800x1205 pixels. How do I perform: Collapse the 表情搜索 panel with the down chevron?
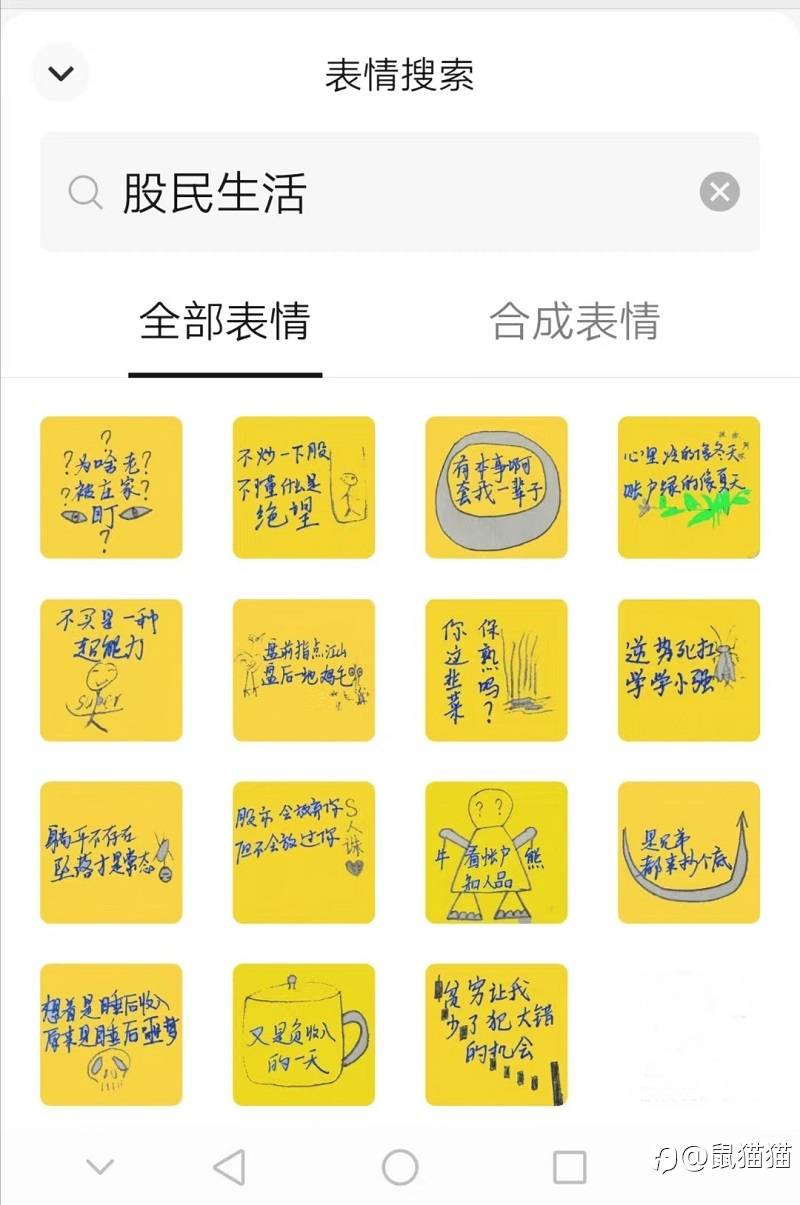click(61, 74)
